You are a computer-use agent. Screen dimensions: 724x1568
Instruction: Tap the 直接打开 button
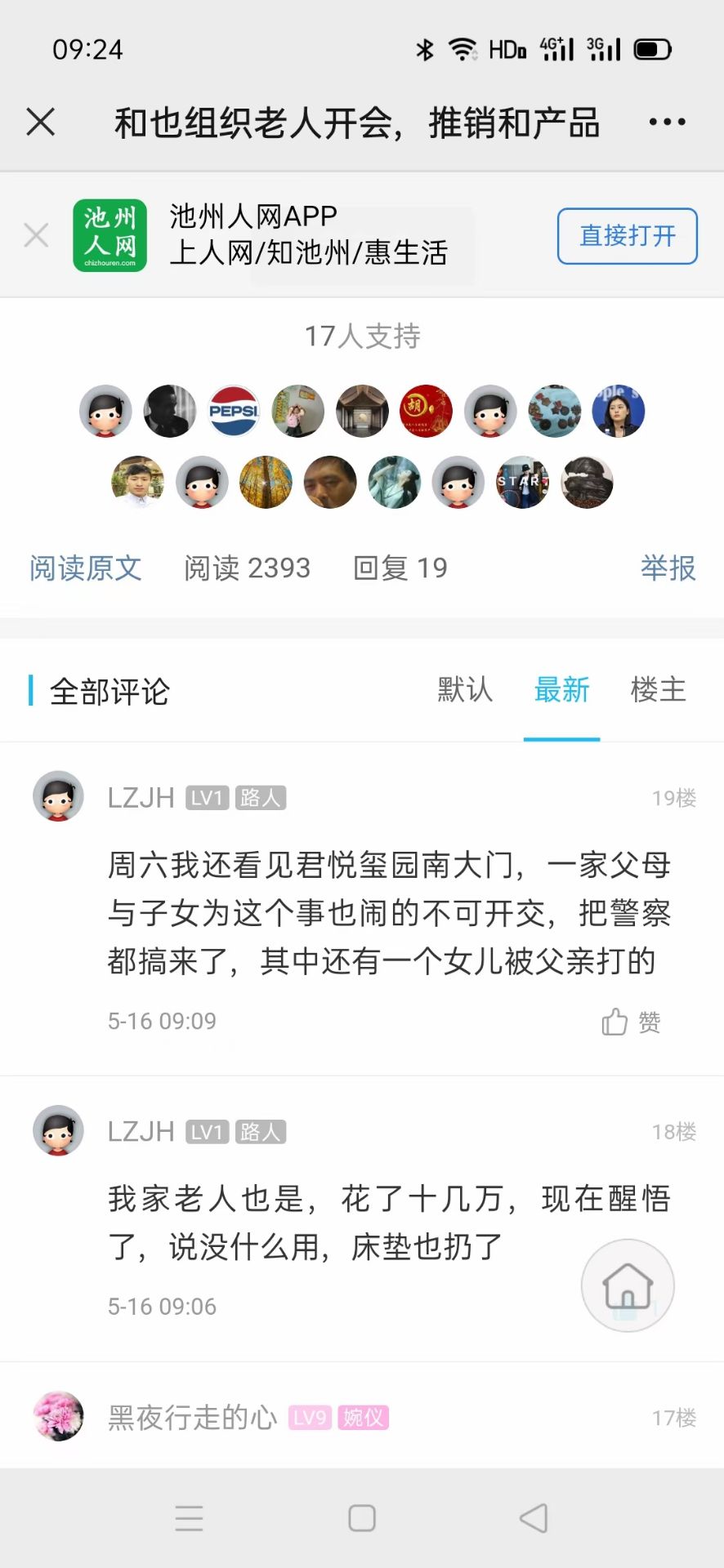tap(627, 236)
